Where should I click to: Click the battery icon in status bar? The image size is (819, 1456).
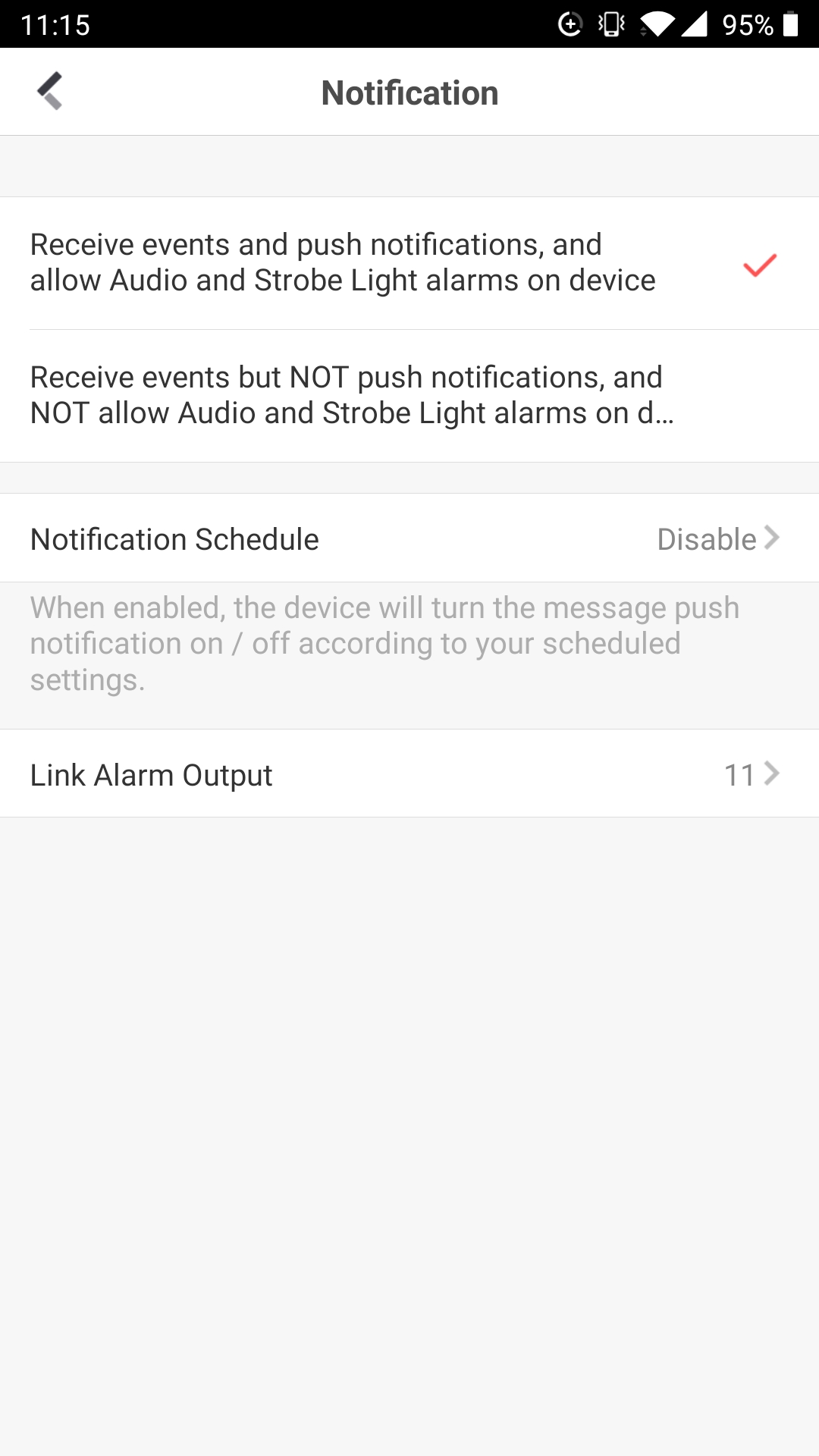790,23
